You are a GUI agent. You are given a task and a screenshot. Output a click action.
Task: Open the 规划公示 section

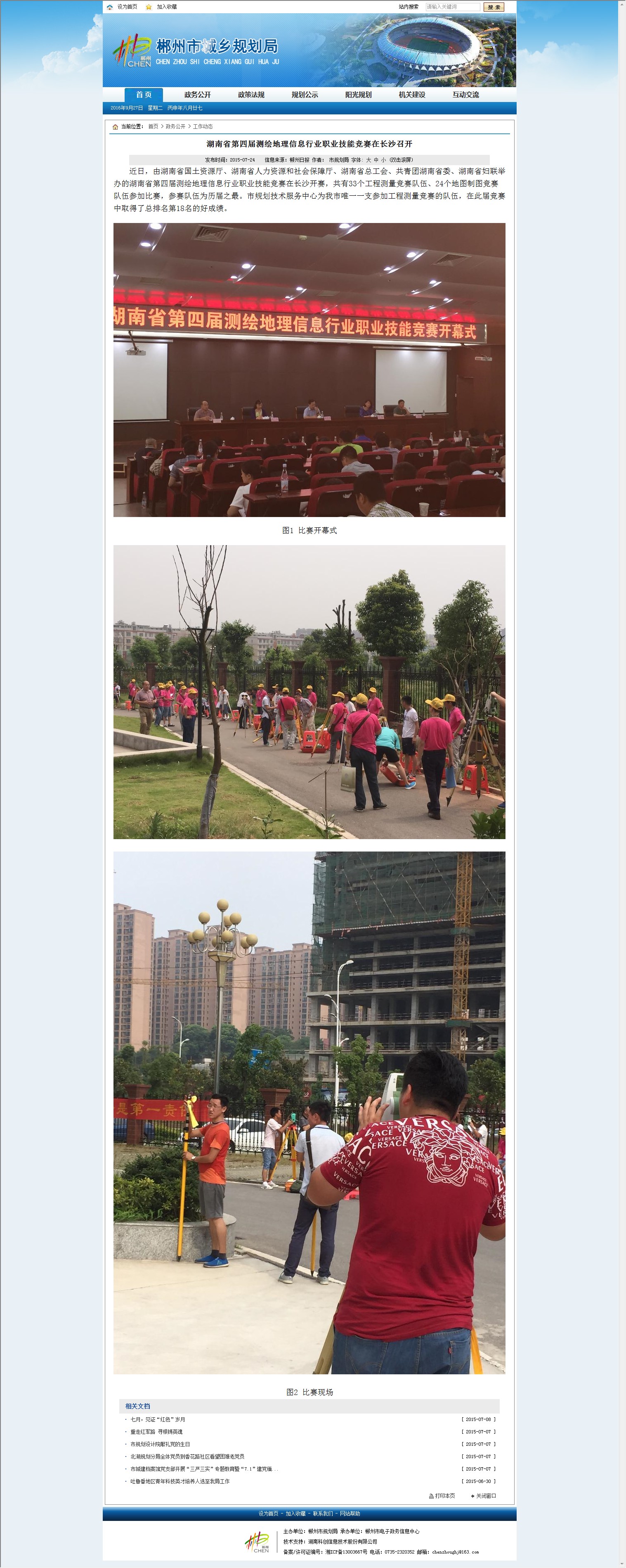tap(304, 95)
